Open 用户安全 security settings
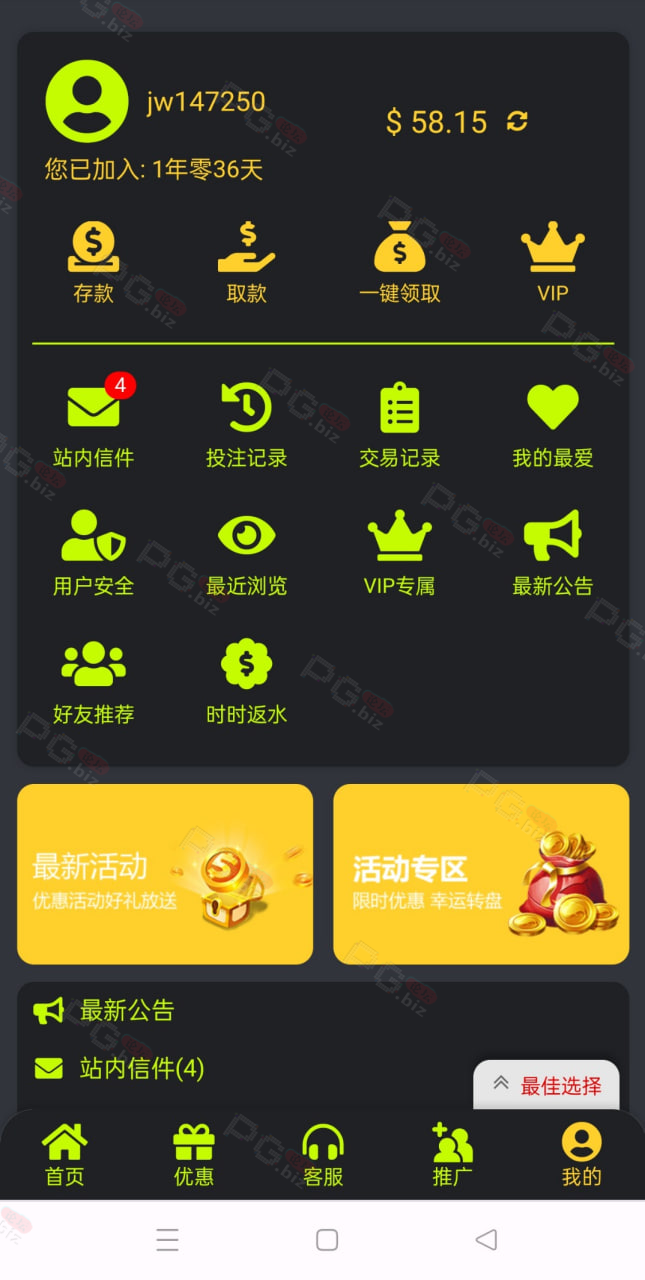 pos(93,553)
